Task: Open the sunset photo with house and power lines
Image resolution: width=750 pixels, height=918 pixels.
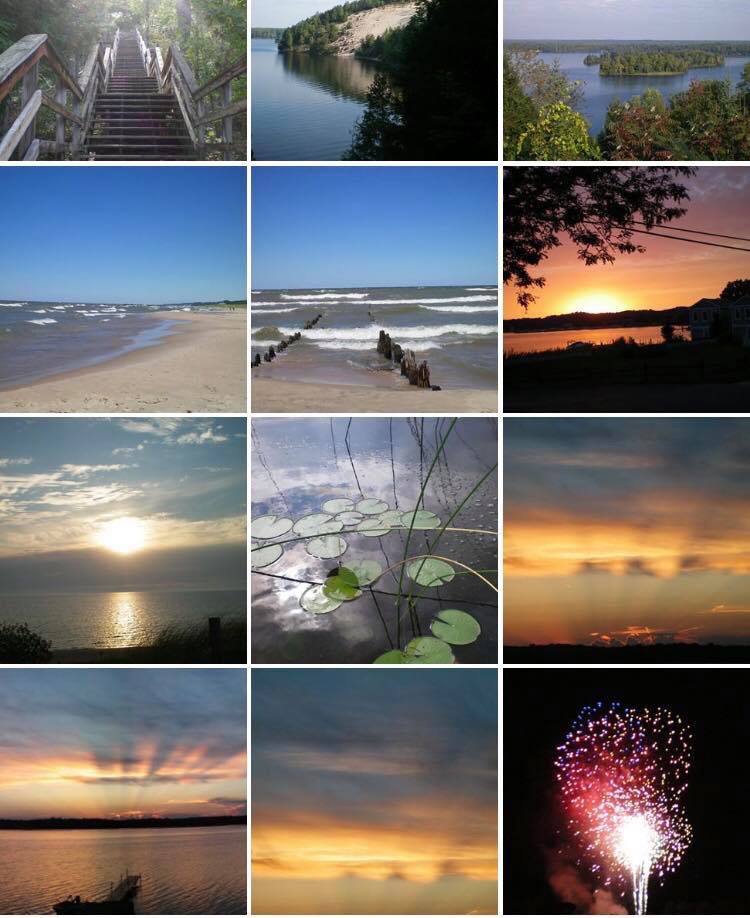Action: pos(627,289)
